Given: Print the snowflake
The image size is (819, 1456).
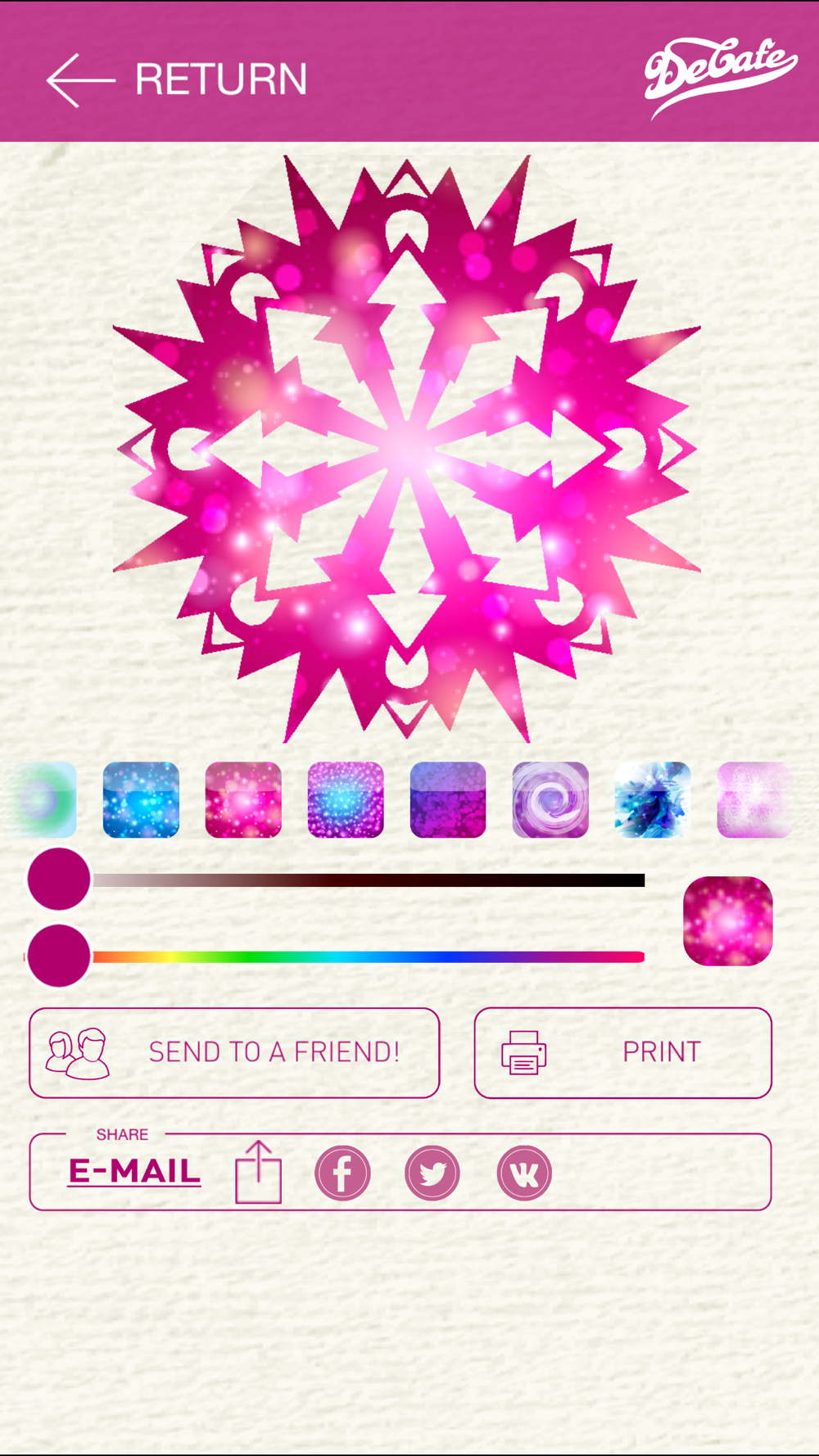Looking at the screenshot, I should point(622,1052).
